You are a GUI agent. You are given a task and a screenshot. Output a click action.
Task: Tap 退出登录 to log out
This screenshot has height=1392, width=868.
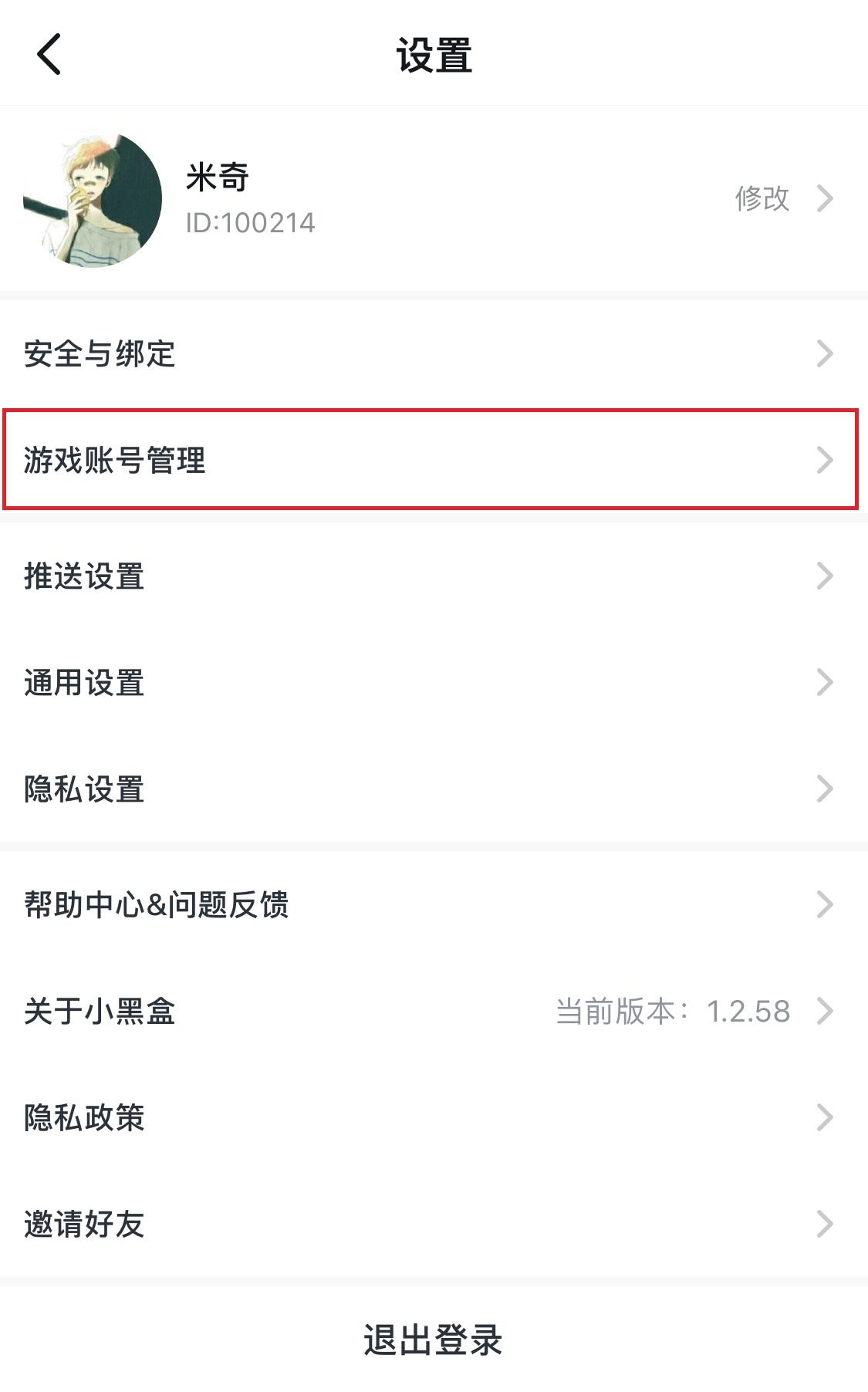[x=433, y=1340]
